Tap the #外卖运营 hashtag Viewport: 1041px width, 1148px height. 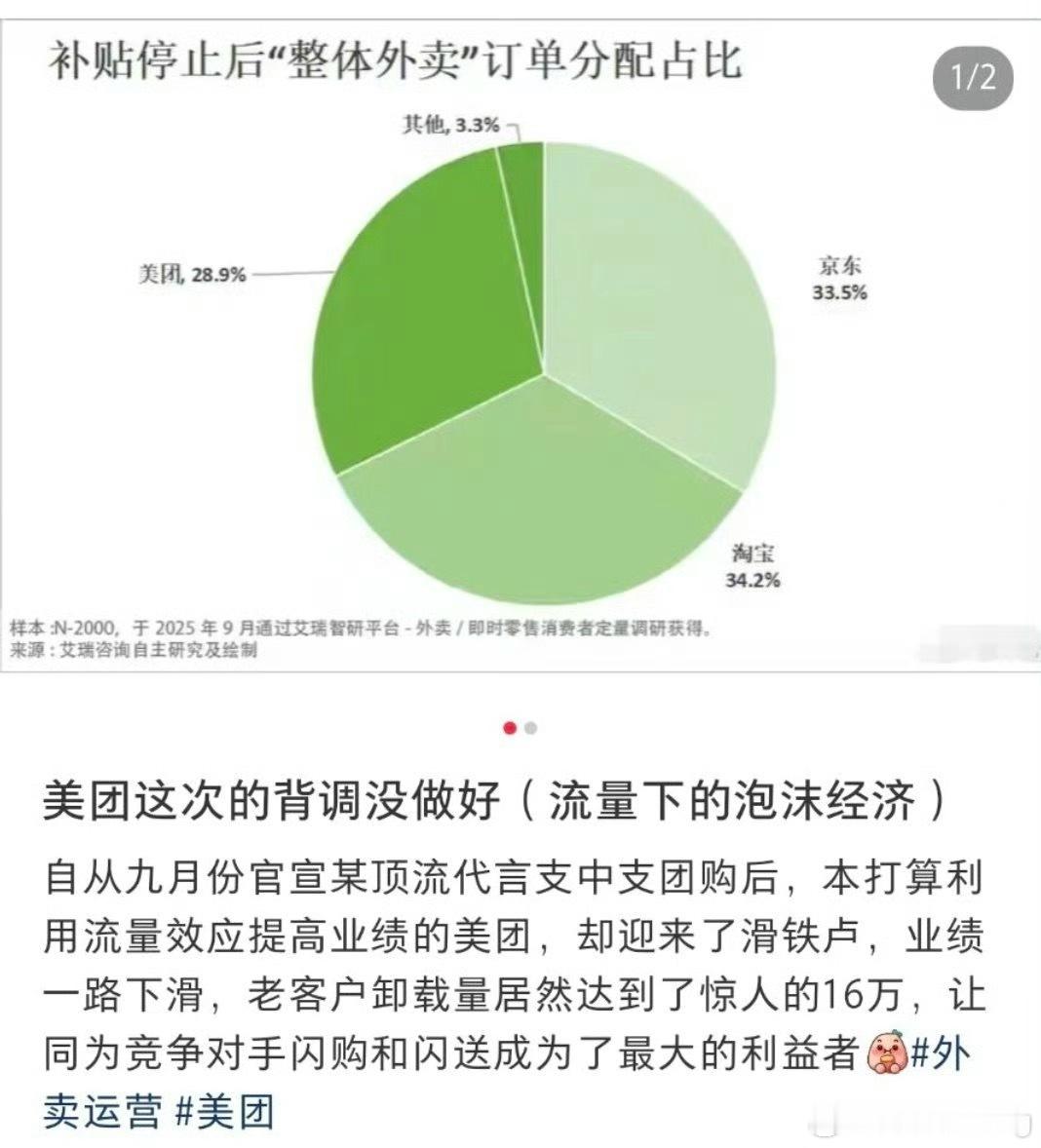[939, 1054]
